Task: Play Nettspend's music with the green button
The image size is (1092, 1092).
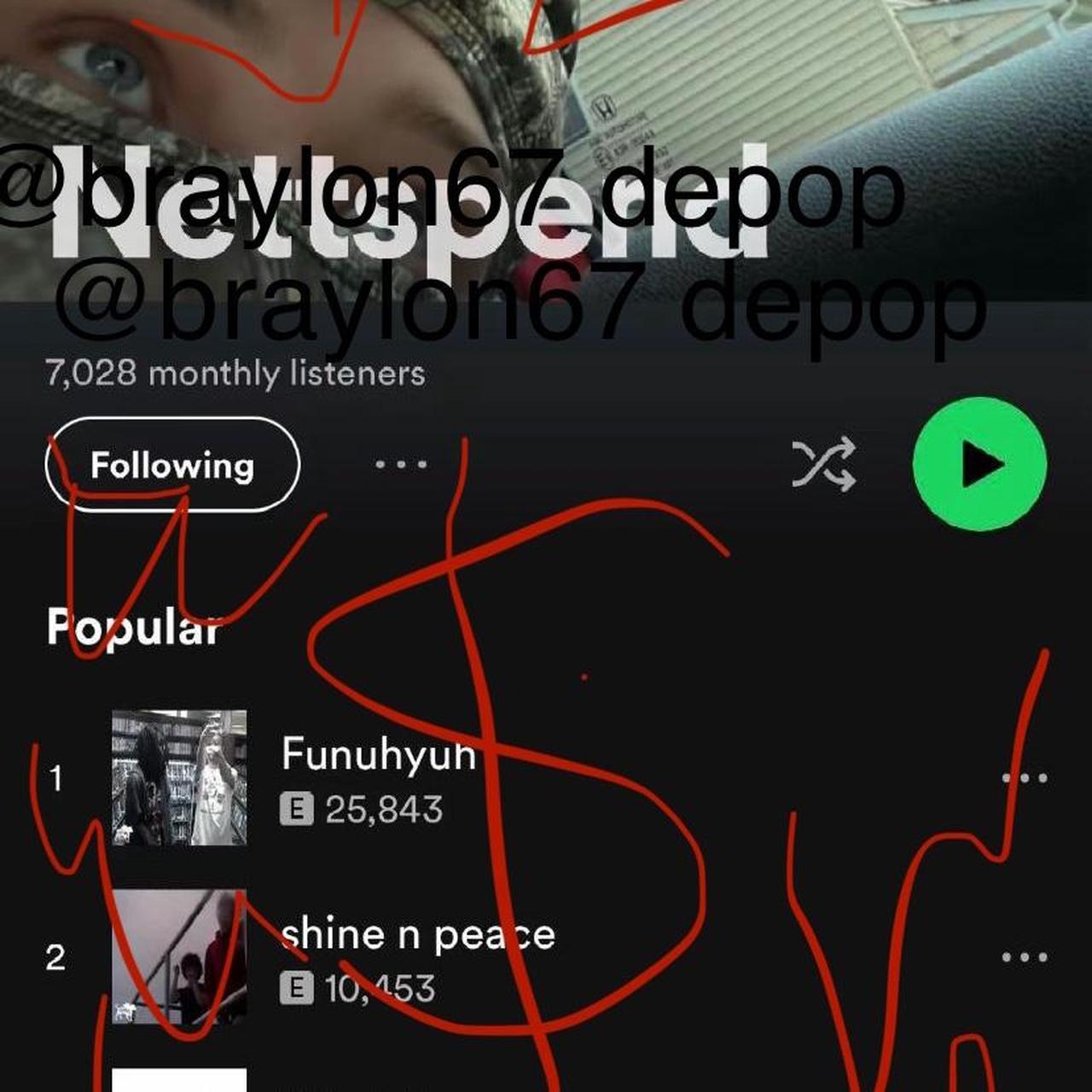Action: tap(979, 464)
